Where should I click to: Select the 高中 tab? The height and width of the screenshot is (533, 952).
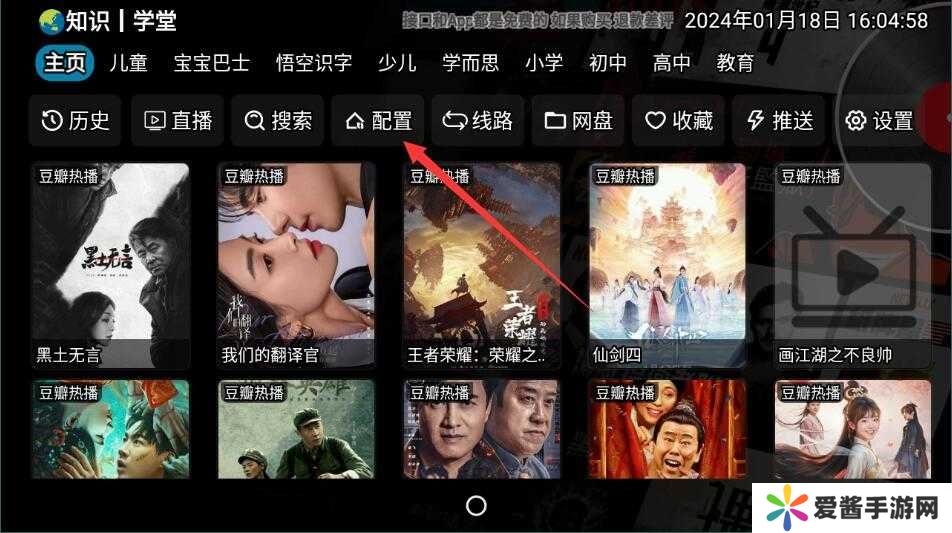(x=672, y=62)
